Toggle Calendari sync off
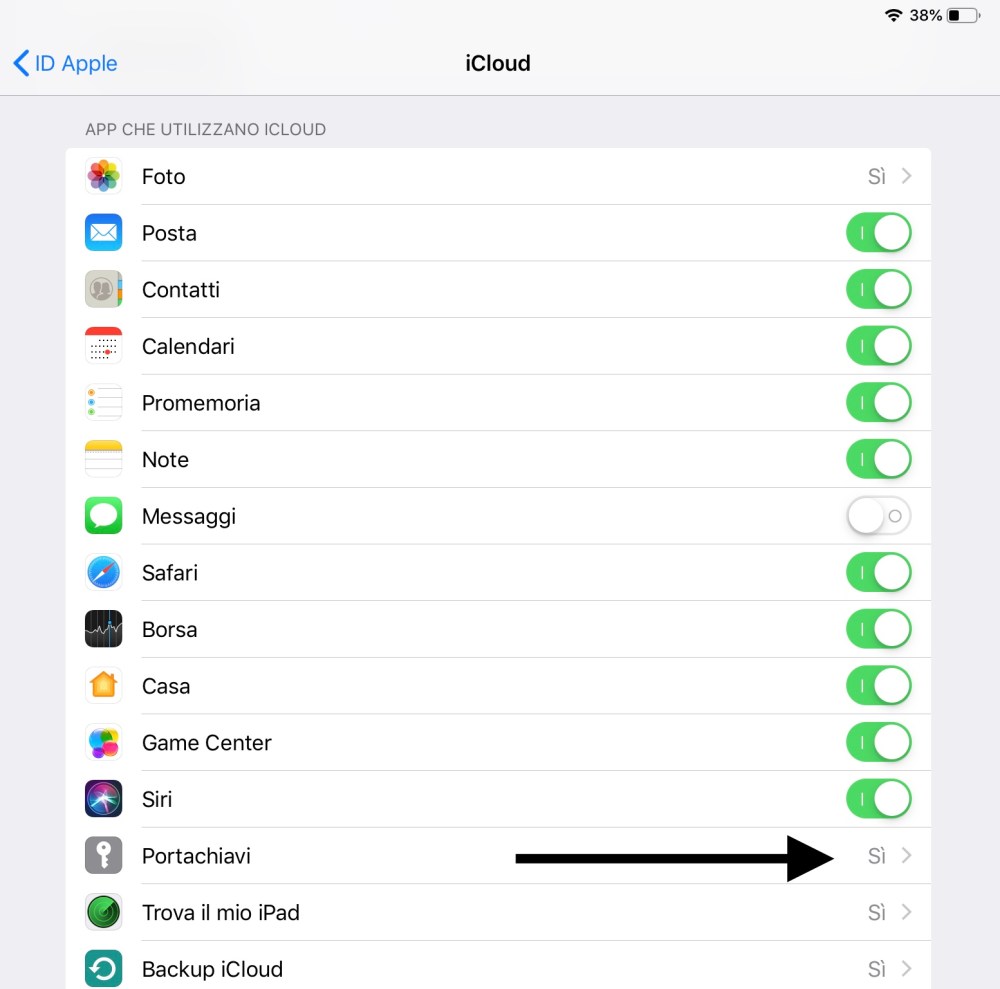Image resolution: width=1000 pixels, height=989 pixels. tap(878, 347)
